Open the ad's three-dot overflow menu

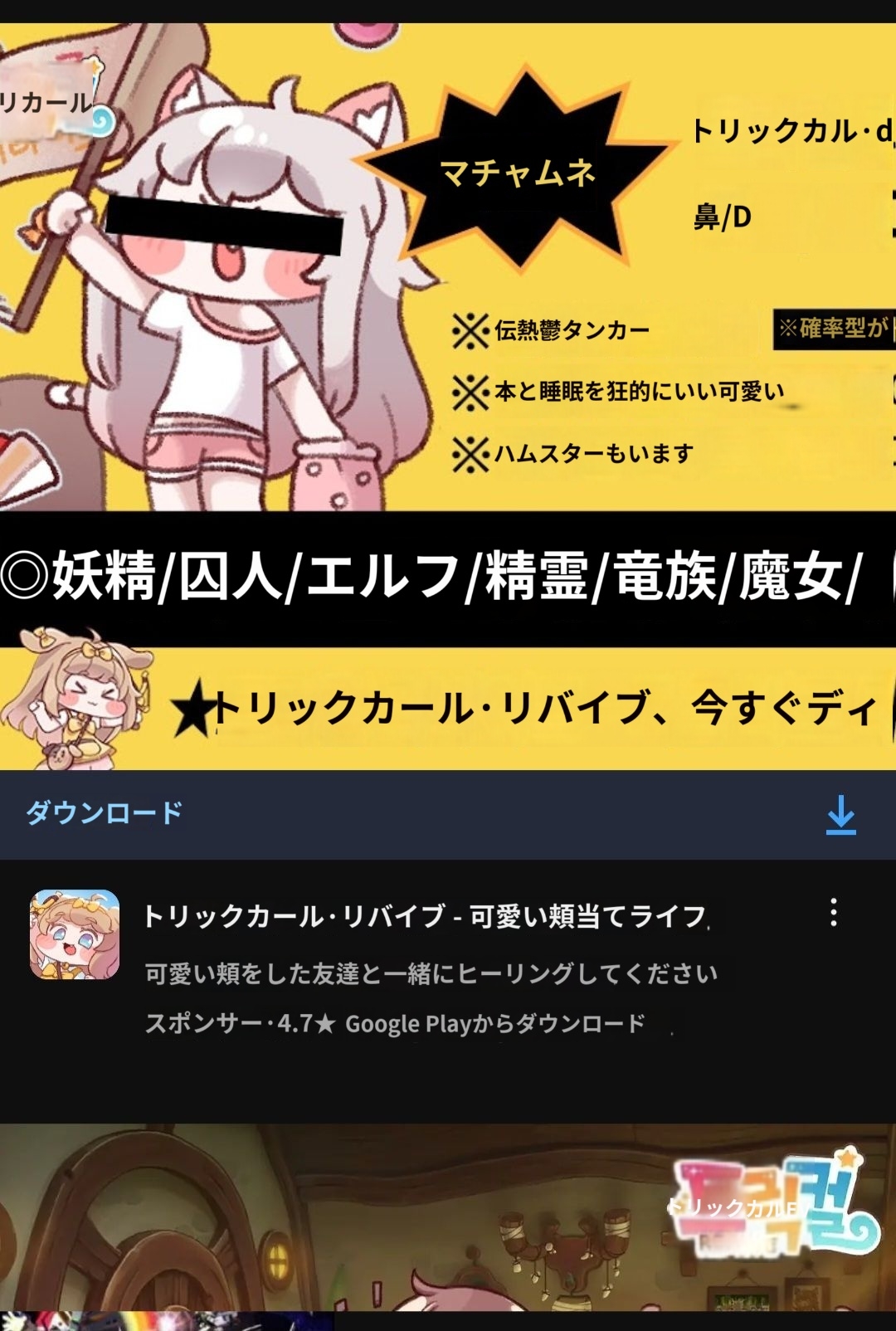(833, 913)
